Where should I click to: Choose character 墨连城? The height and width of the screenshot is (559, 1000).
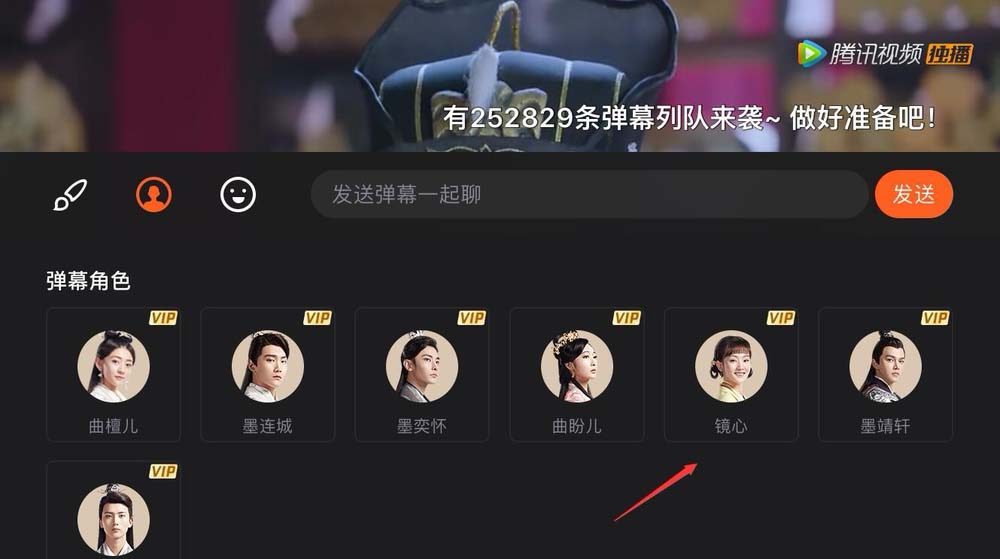pos(268,374)
